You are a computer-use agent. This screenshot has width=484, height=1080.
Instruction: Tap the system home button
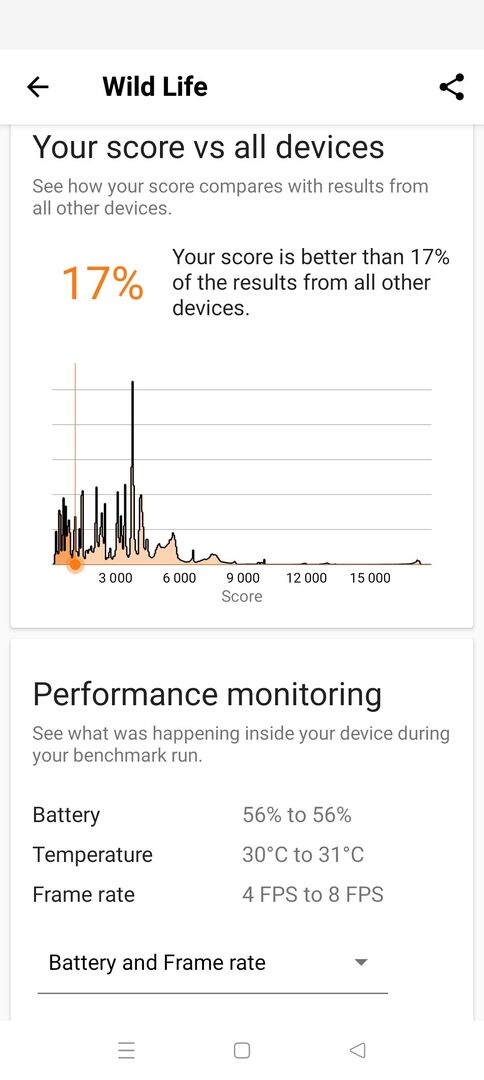click(x=242, y=1050)
